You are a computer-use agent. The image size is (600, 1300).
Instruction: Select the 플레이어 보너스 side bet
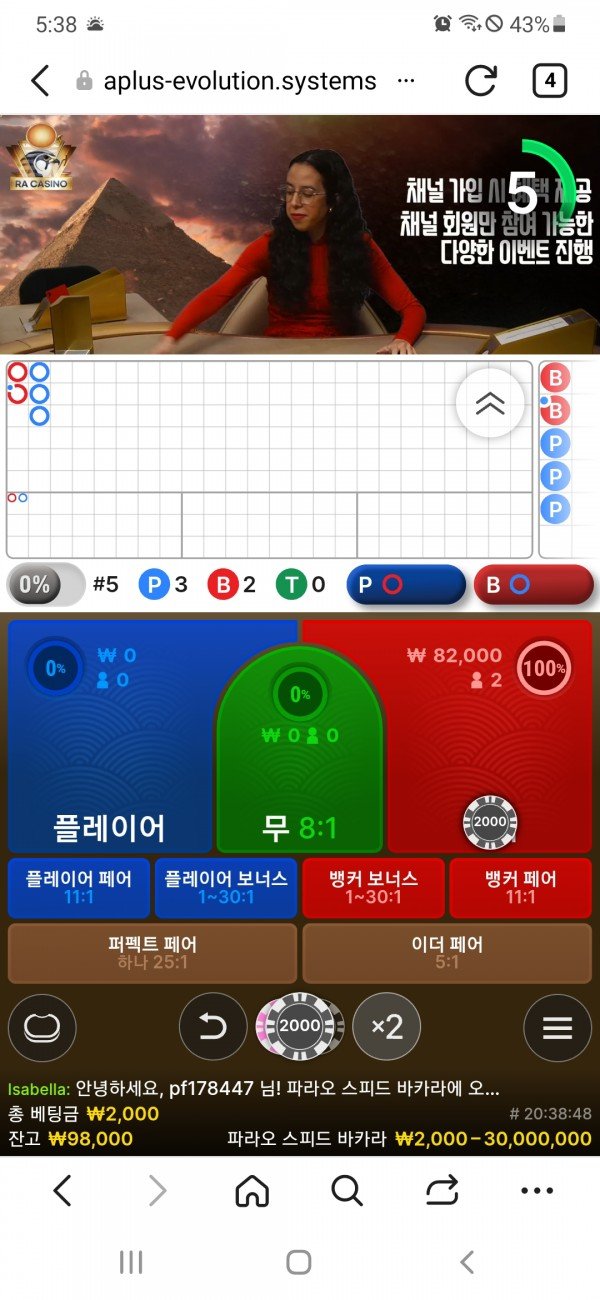coord(226,887)
